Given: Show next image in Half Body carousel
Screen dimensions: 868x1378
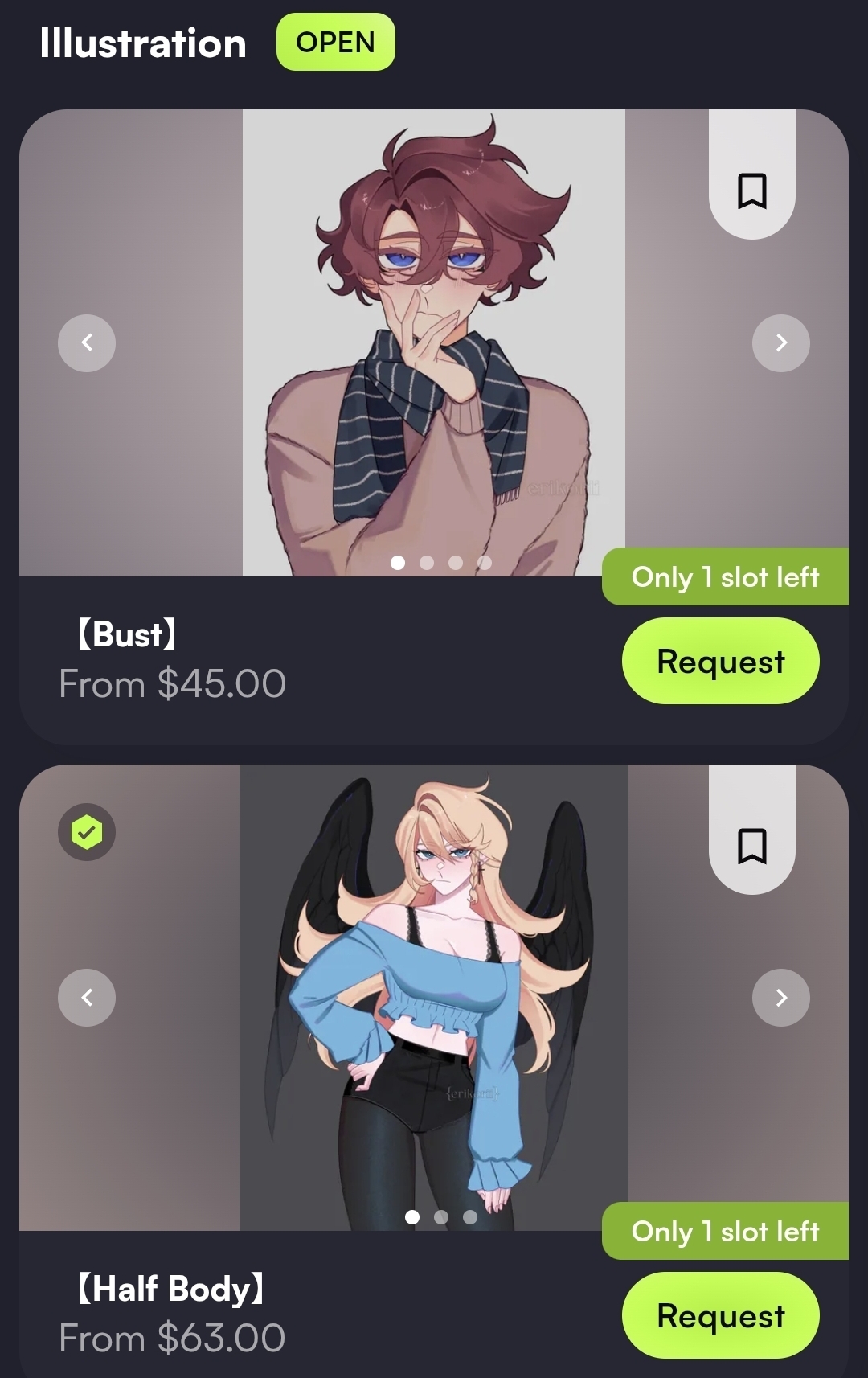Looking at the screenshot, I should (x=780, y=998).
